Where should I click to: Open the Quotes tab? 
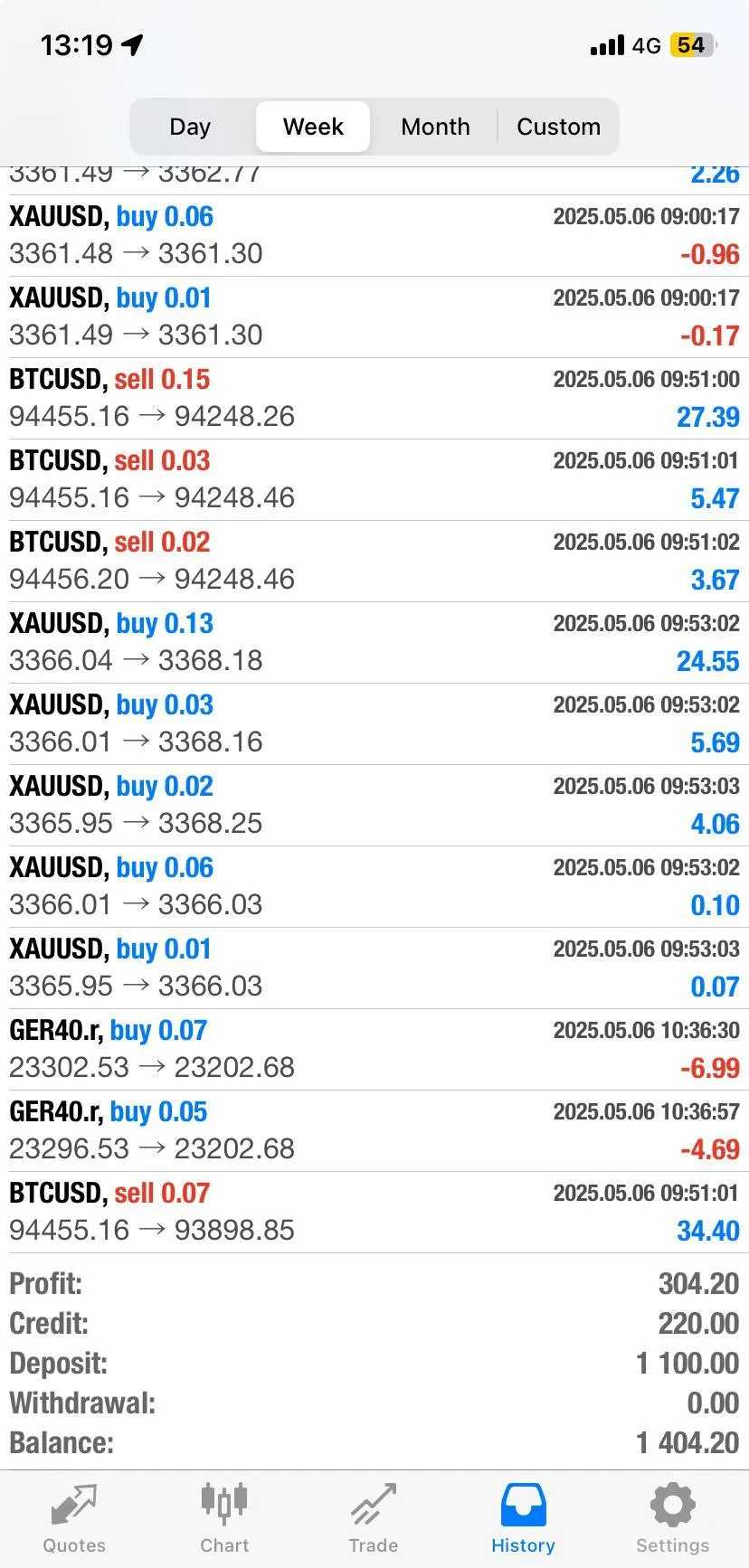(75, 1519)
